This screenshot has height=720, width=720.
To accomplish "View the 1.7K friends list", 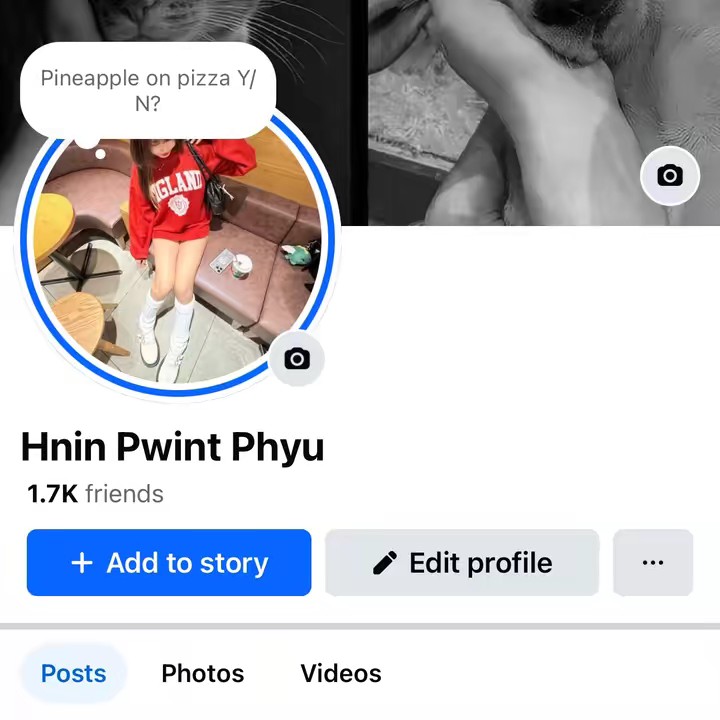I will [95, 494].
